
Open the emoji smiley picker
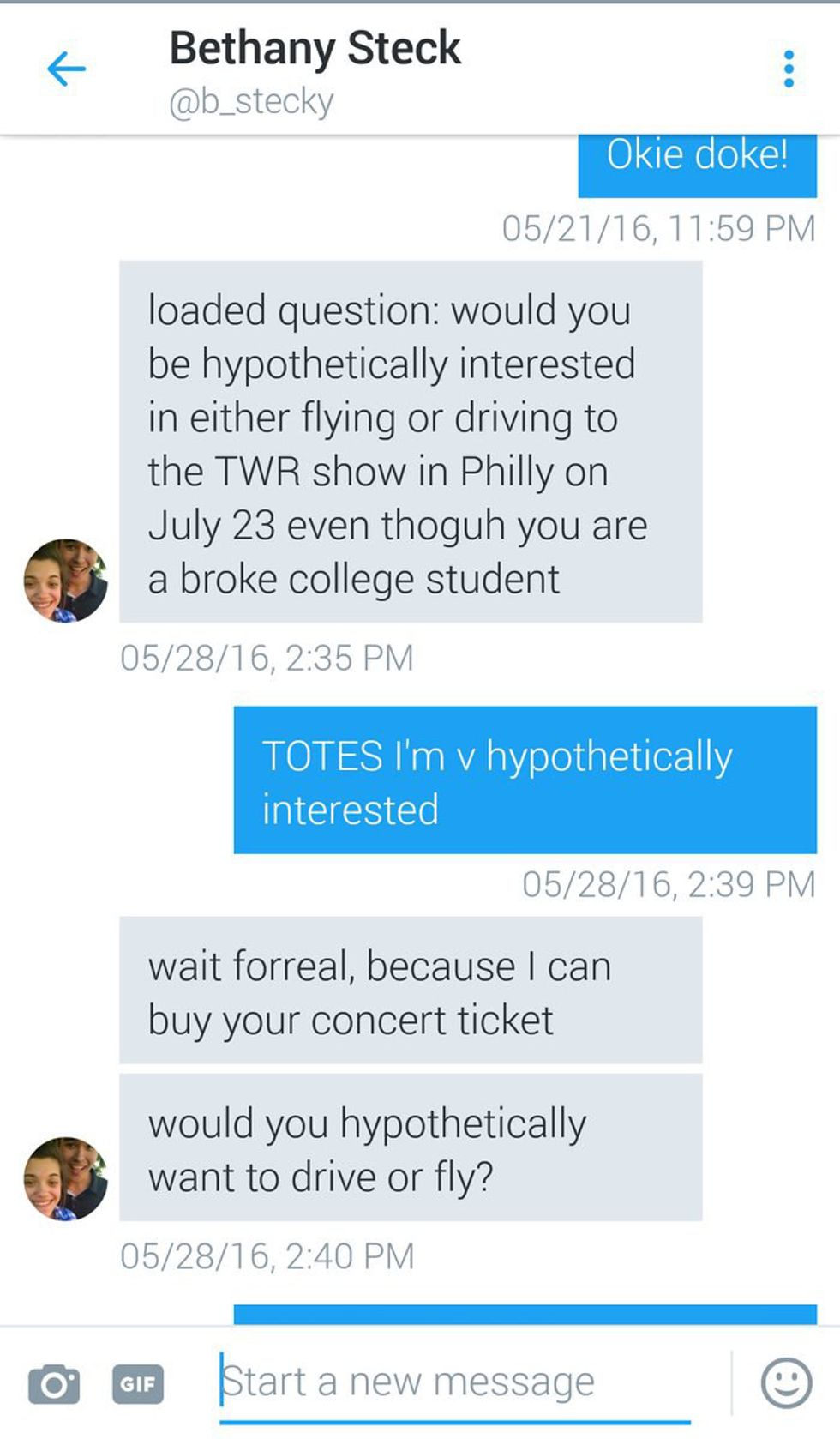[x=786, y=1382]
